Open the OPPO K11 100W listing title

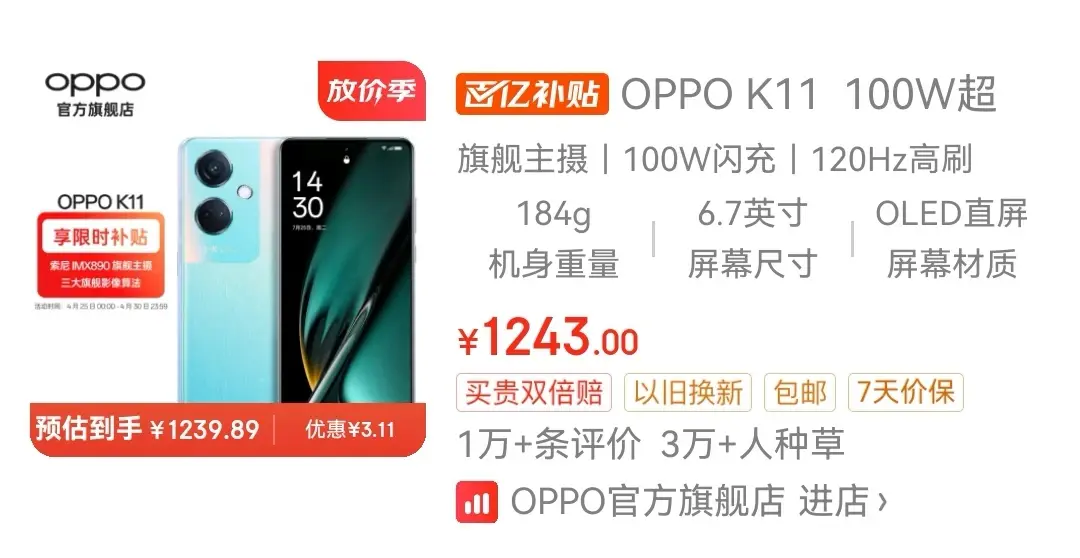click(x=808, y=95)
